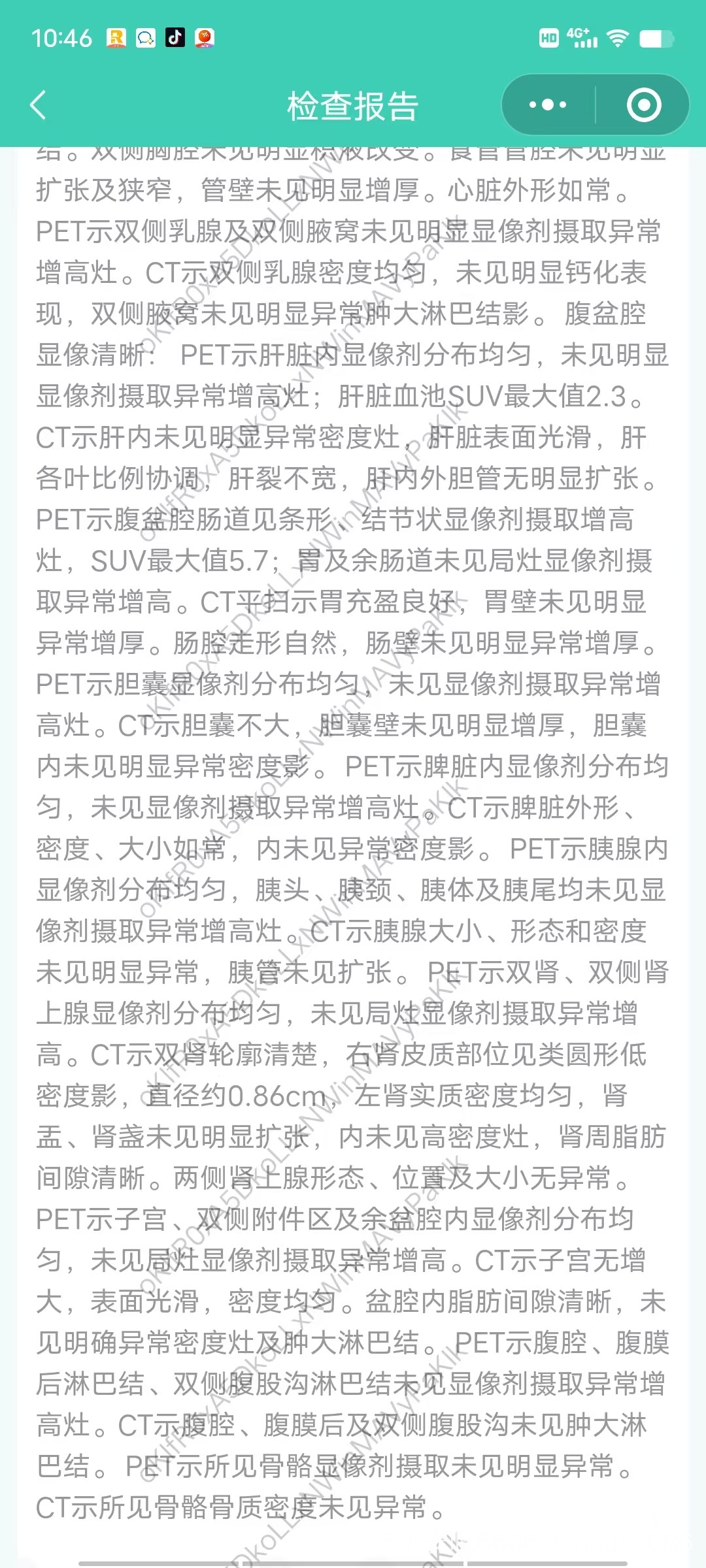Open the mini program three-dot menu
Image resolution: width=706 pixels, height=1568 pixels.
coord(548,105)
